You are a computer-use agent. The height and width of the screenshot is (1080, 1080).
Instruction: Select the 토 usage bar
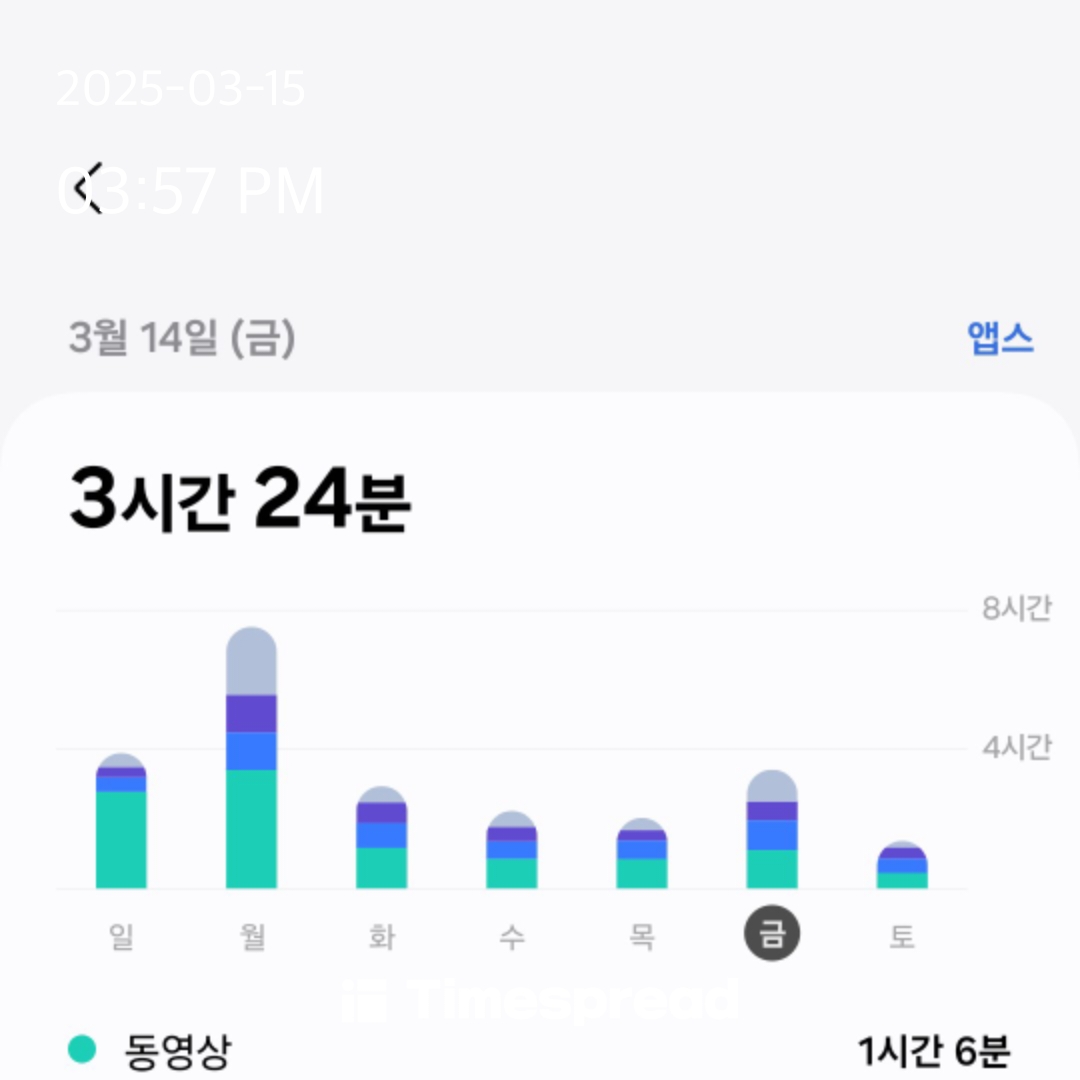902,867
